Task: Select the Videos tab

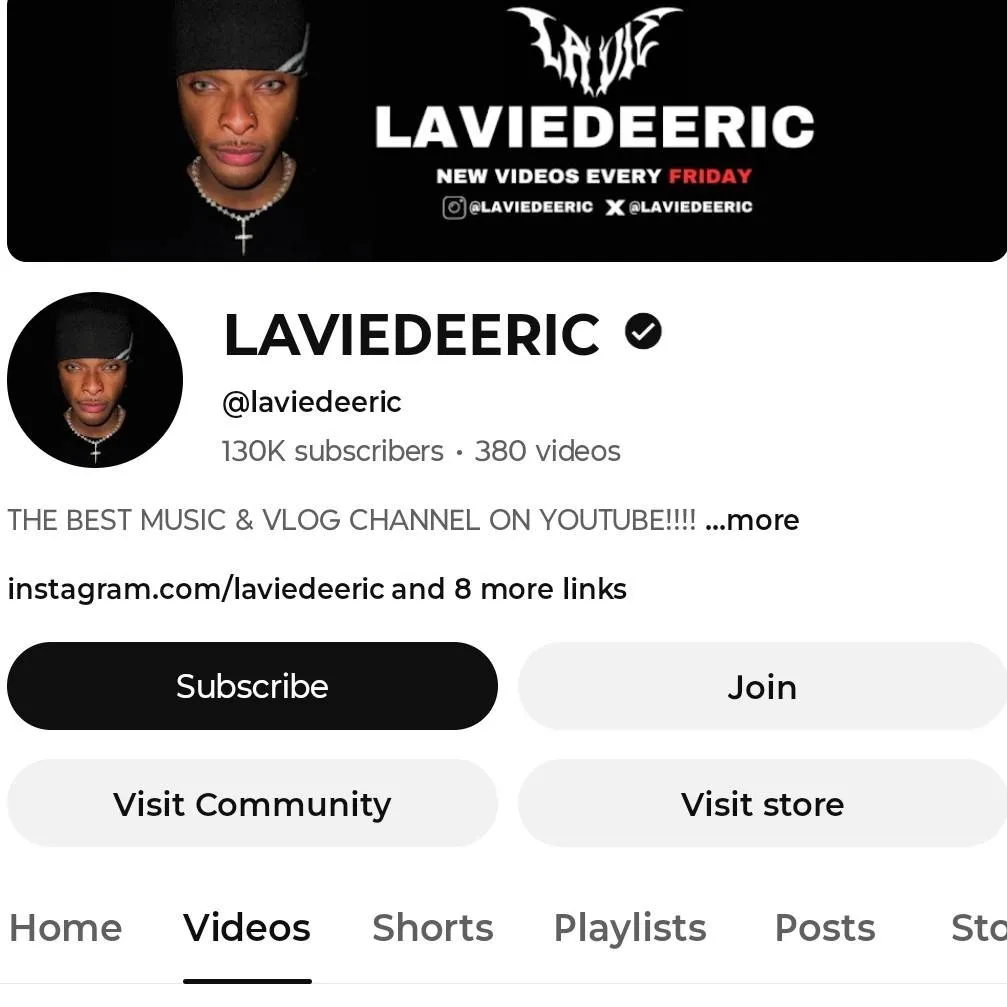Action: pyautogui.click(x=247, y=928)
